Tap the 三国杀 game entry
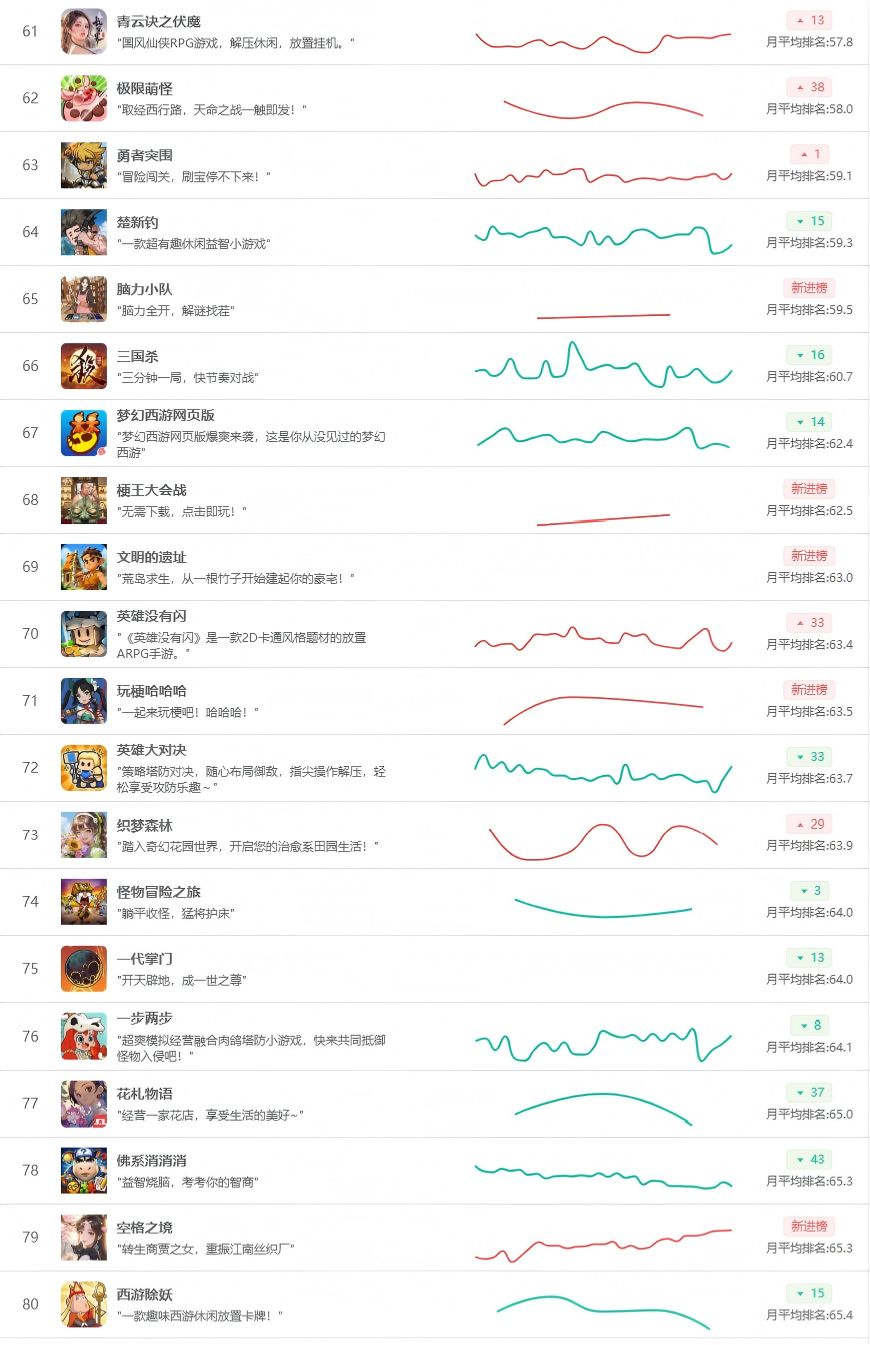 pos(434,366)
